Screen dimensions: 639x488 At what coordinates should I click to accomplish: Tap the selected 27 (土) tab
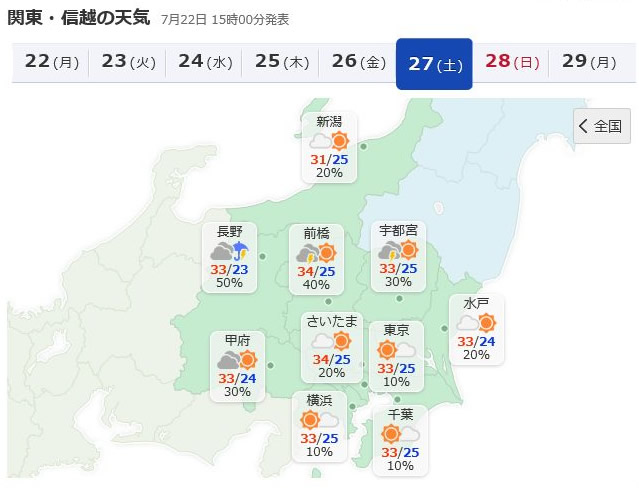pyautogui.click(x=435, y=63)
